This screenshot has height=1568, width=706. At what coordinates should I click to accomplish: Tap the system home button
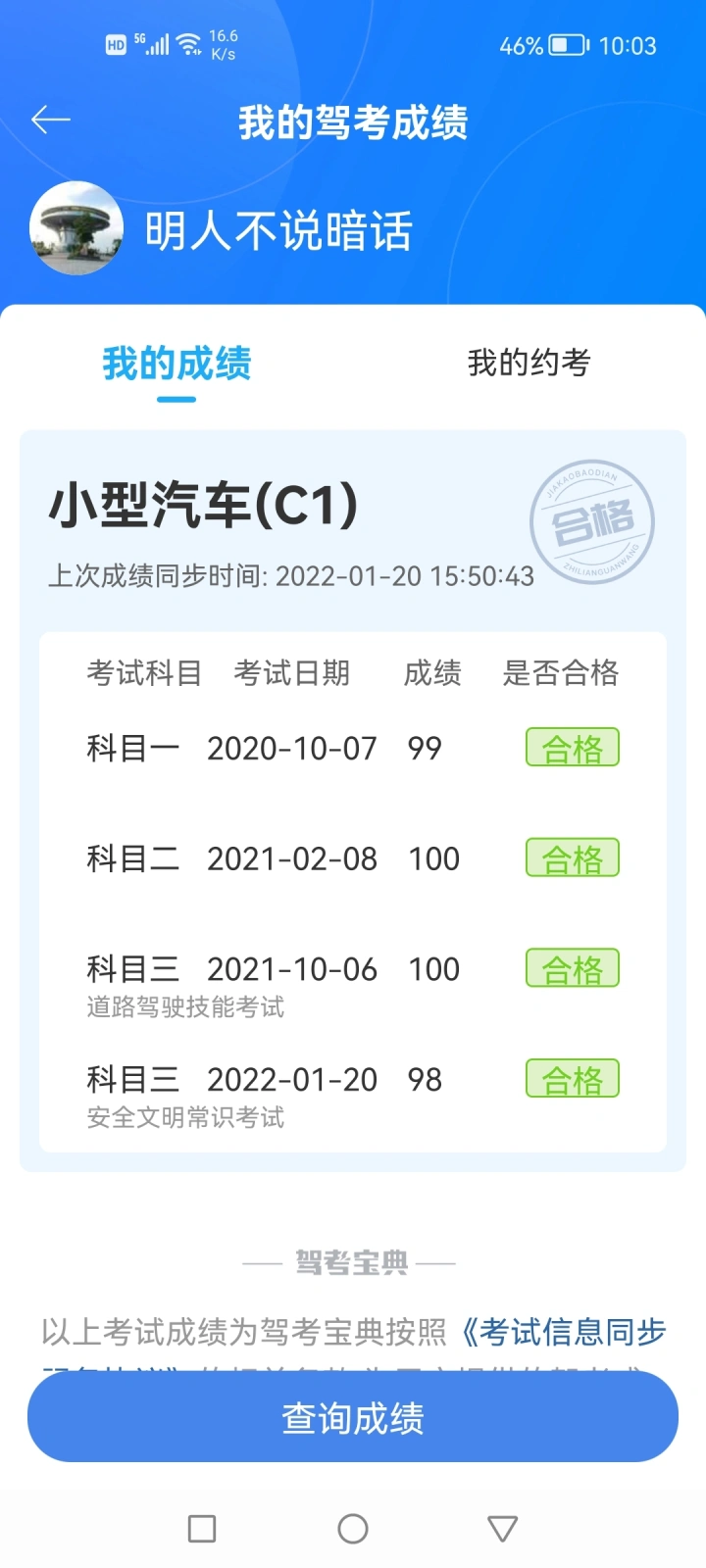(353, 1529)
